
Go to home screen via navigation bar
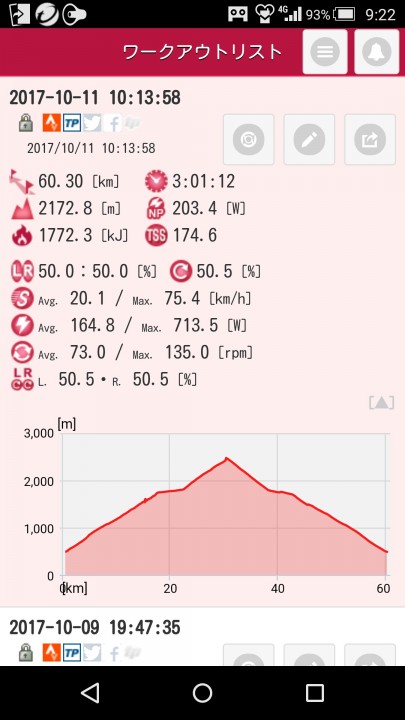202,692
